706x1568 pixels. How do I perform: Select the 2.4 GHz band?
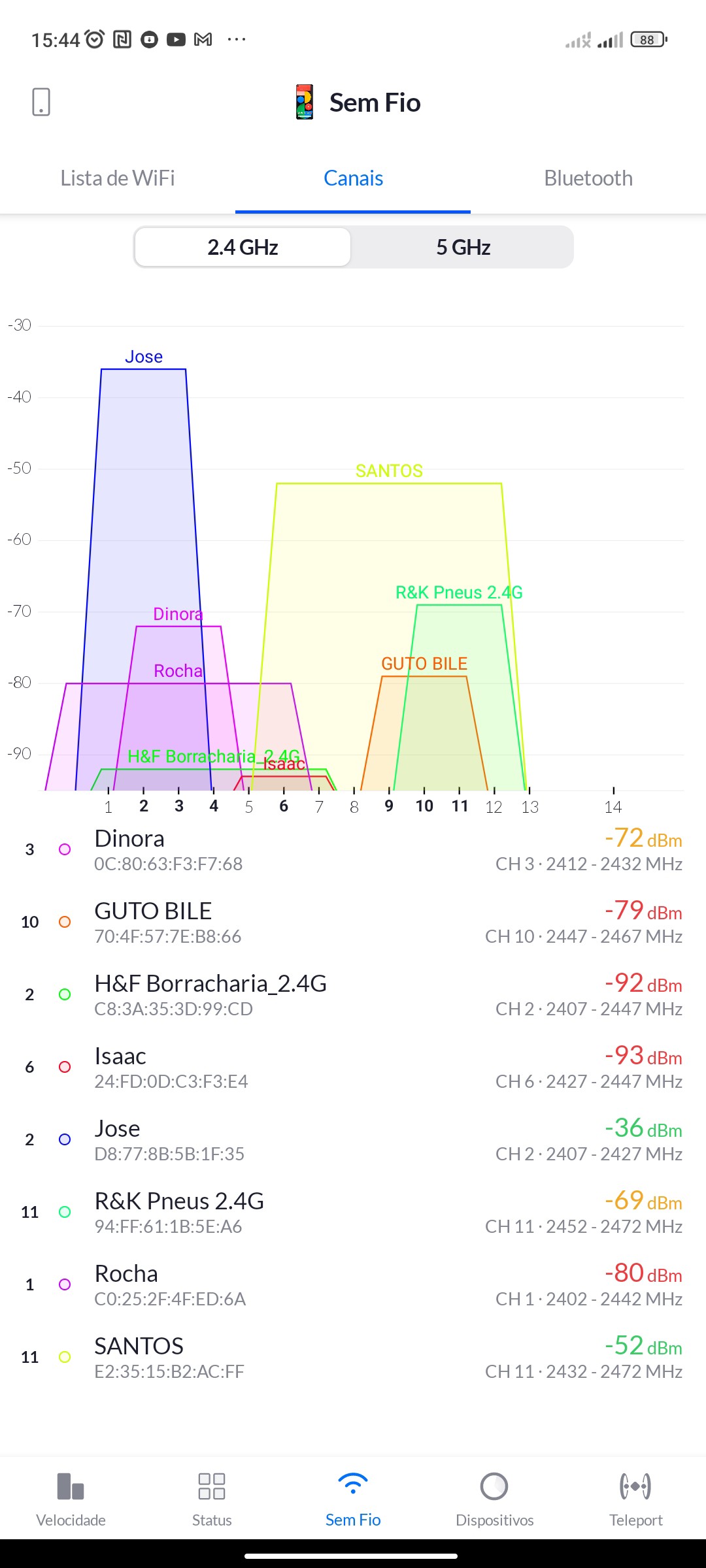click(x=243, y=248)
